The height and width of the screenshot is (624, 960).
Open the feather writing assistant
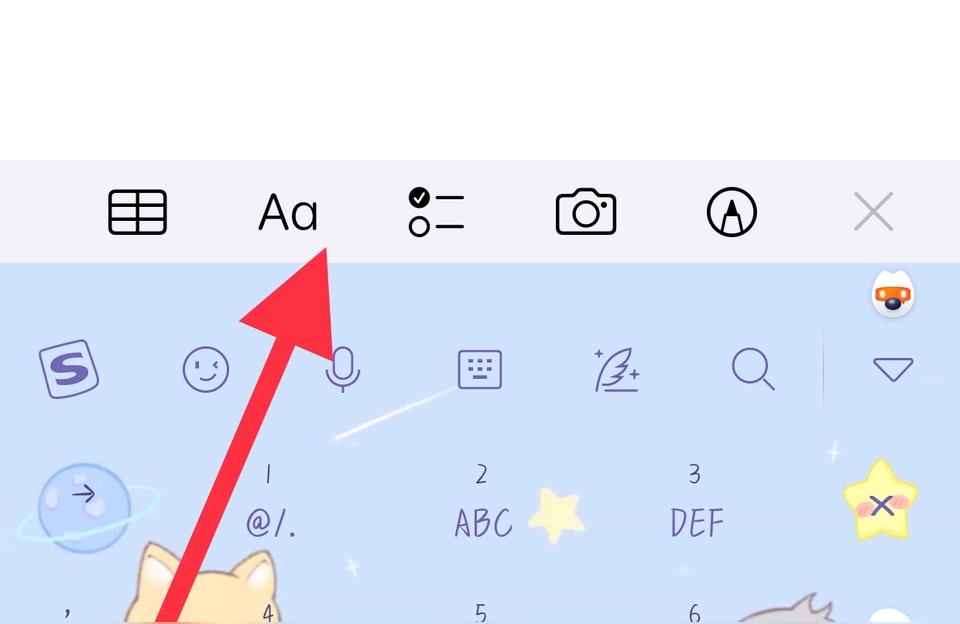pyautogui.click(x=617, y=370)
